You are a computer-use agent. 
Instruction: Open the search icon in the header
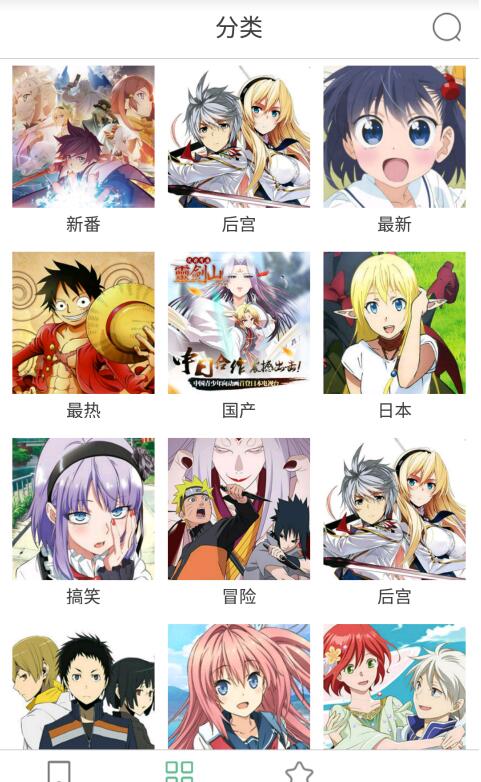[x=447, y=27]
